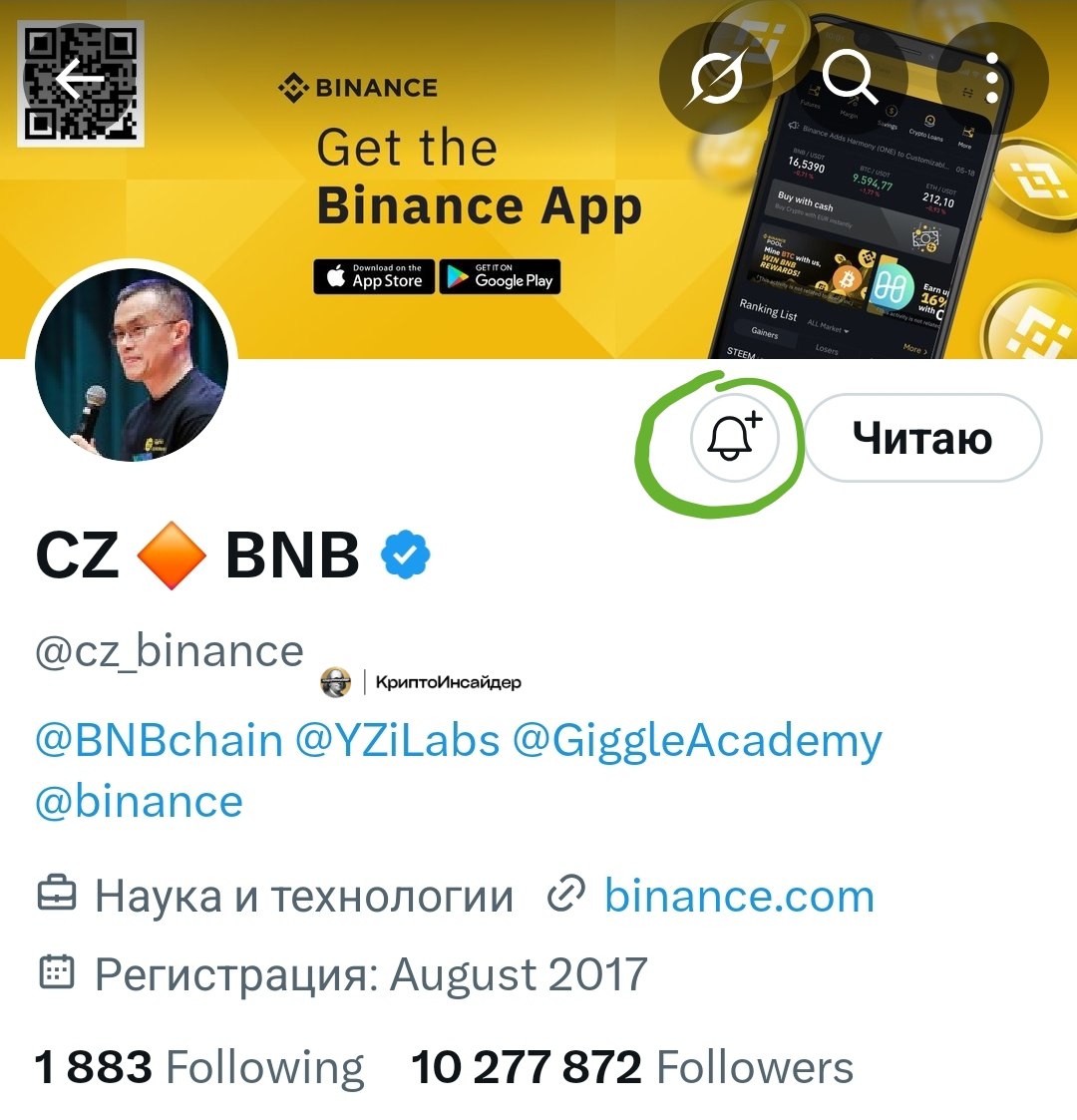Image resolution: width=1077 pixels, height=1120 pixels.
Task: Open the @YZiLabs mention
Action: click(x=397, y=741)
